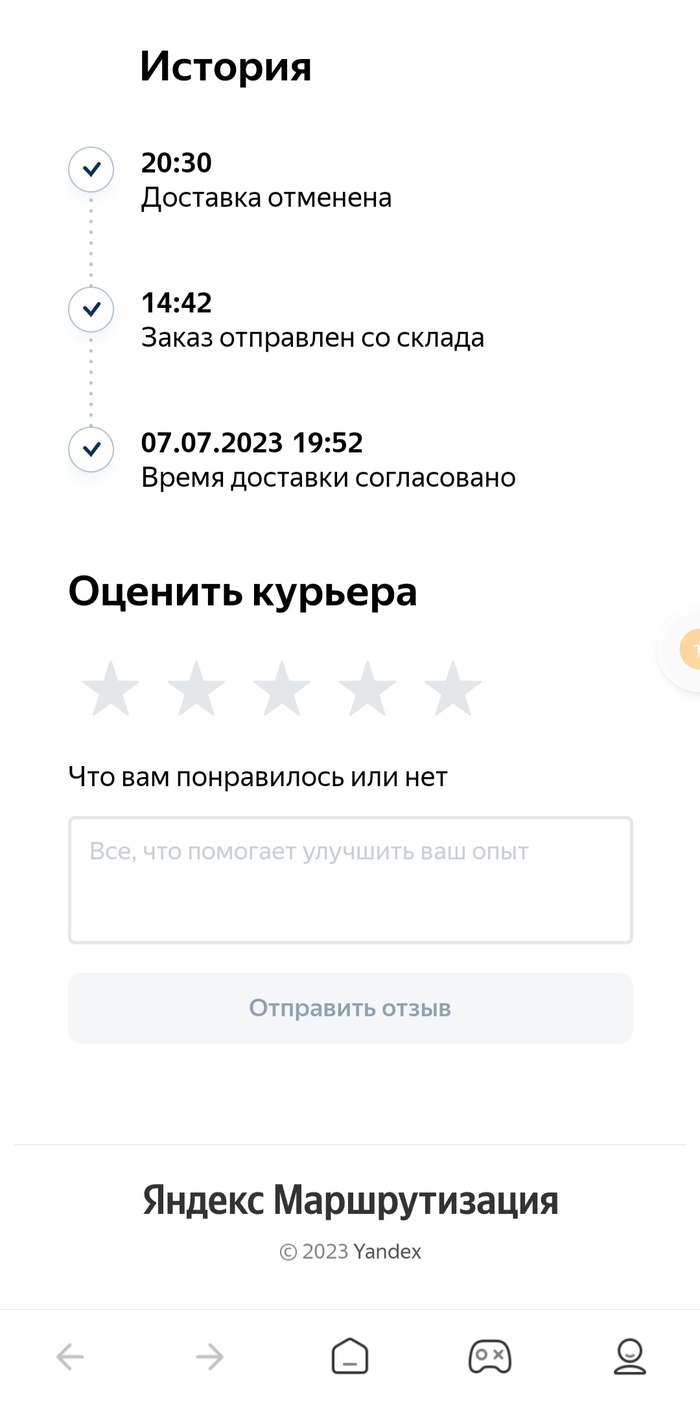Image resolution: width=700 pixels, height=1405 pixels.
Task: Rate the courier four stars
Action: [368, 688]
